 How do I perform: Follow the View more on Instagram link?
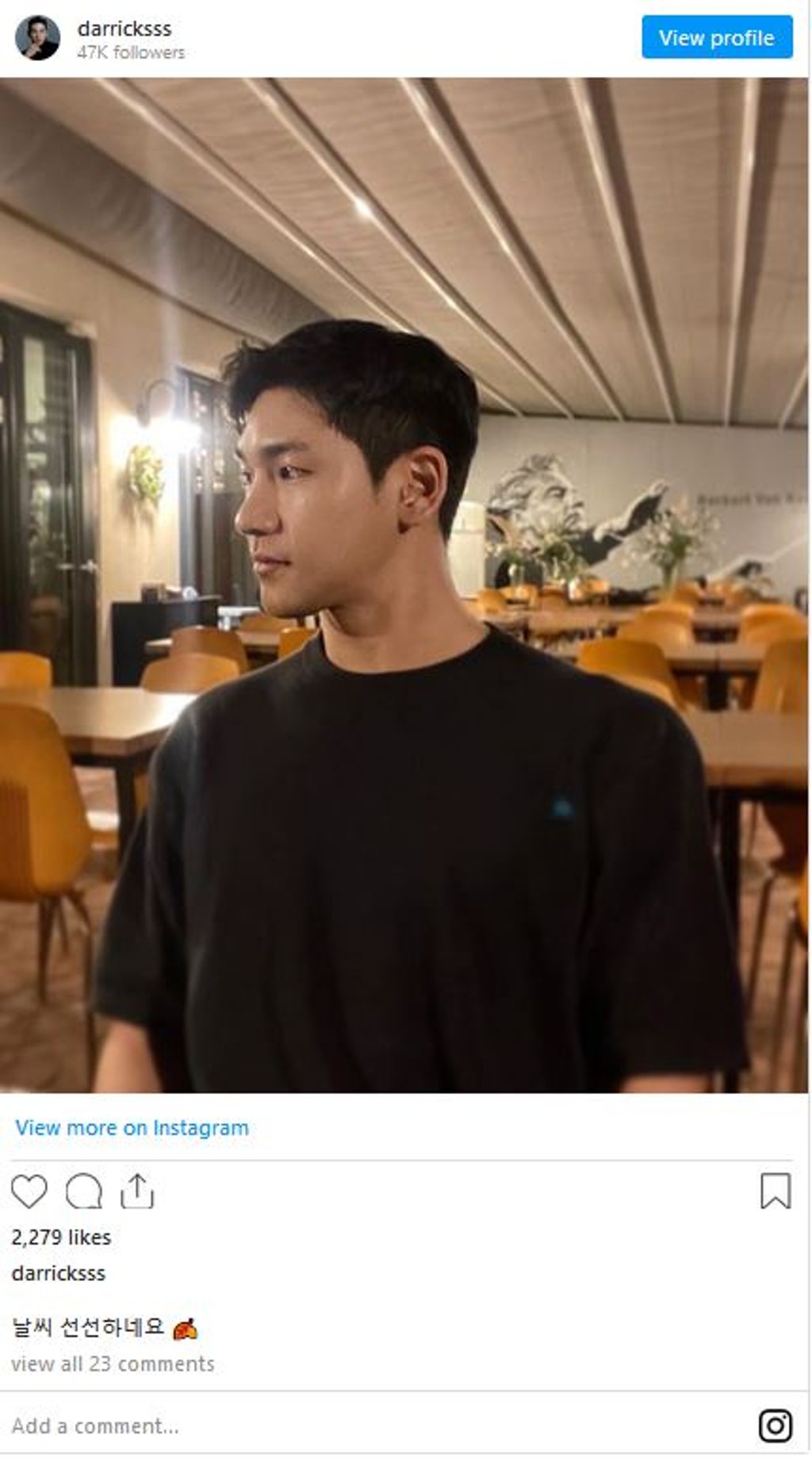coord(132,1127)
